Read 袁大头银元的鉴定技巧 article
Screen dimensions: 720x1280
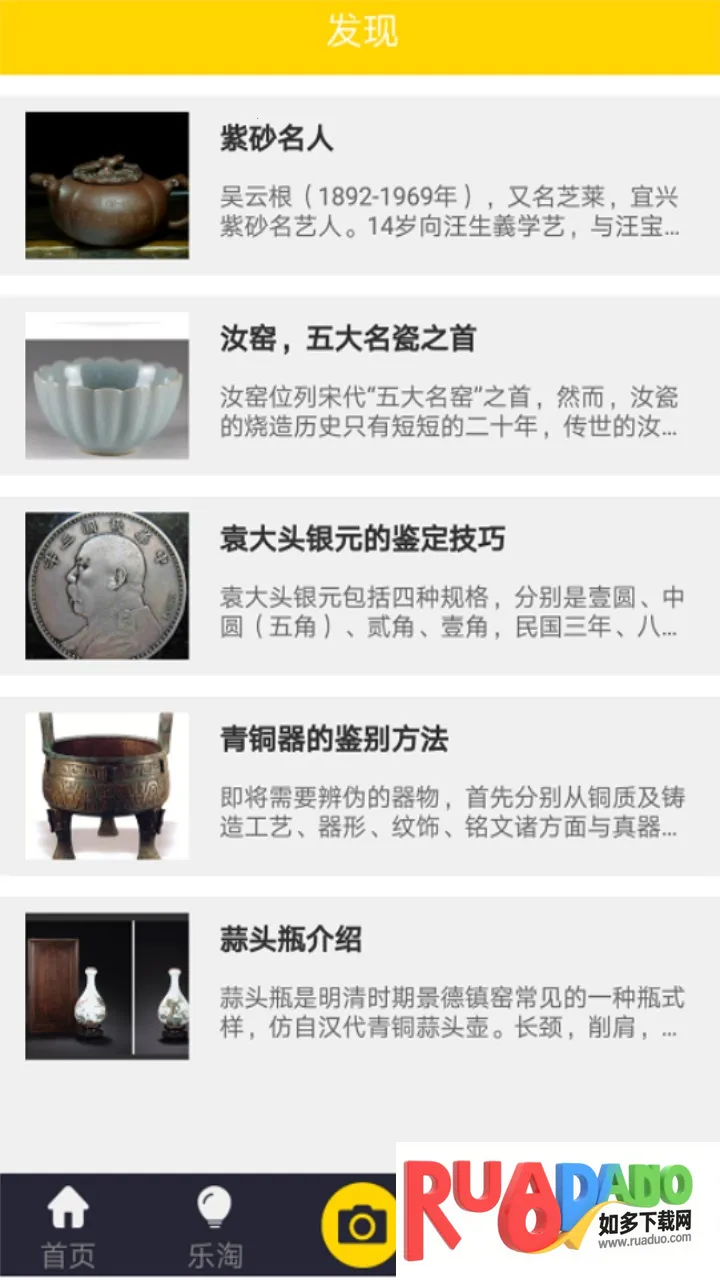coord(360,586)
